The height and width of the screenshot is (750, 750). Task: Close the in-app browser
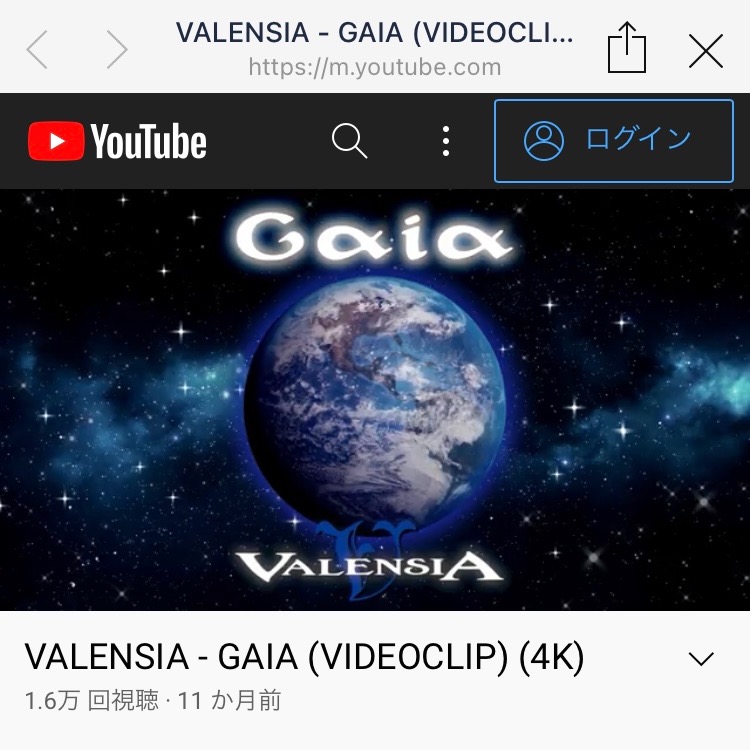click(706, 50)
